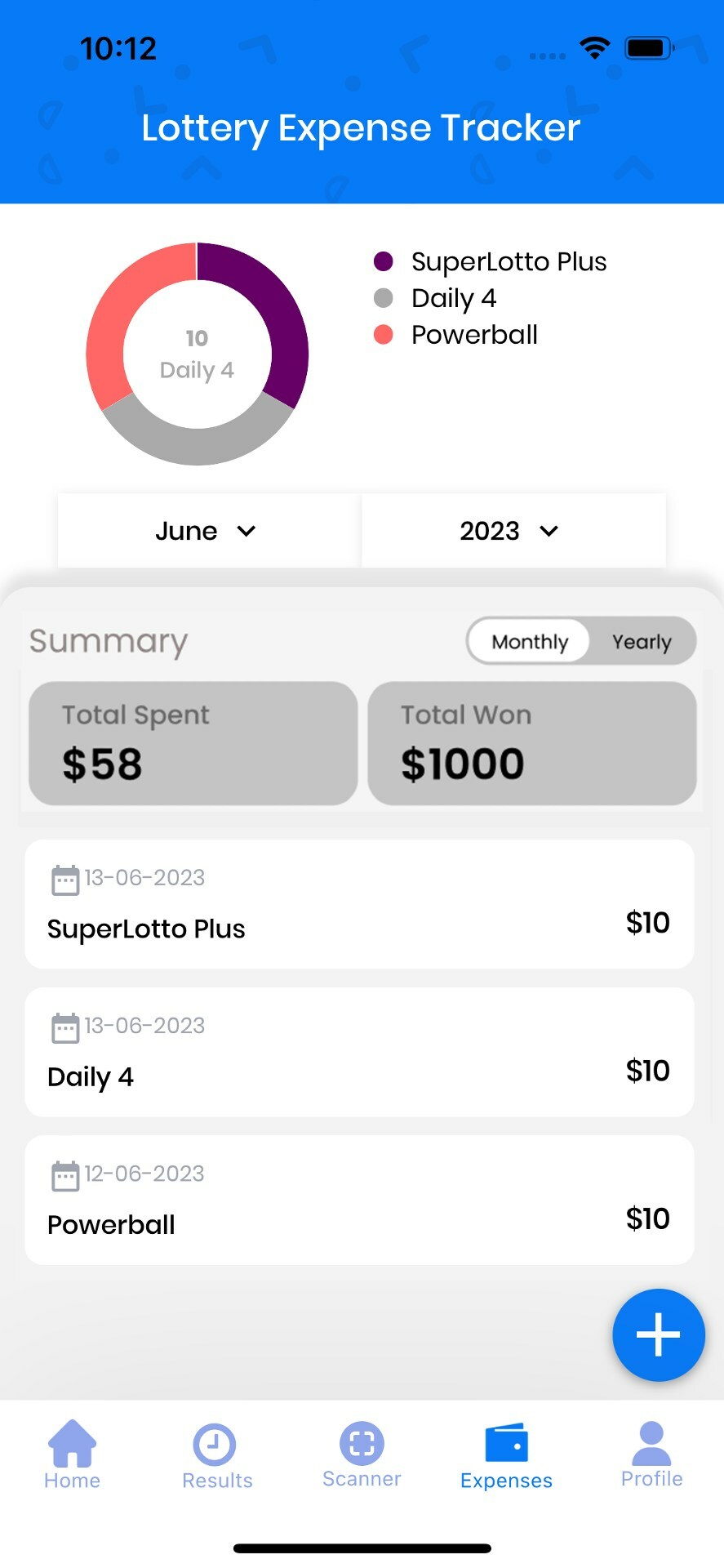Image resolution: width=724 pixels, height=1568 pixels.
Task: Switch to the Results tab
Action: [217, 1455]
